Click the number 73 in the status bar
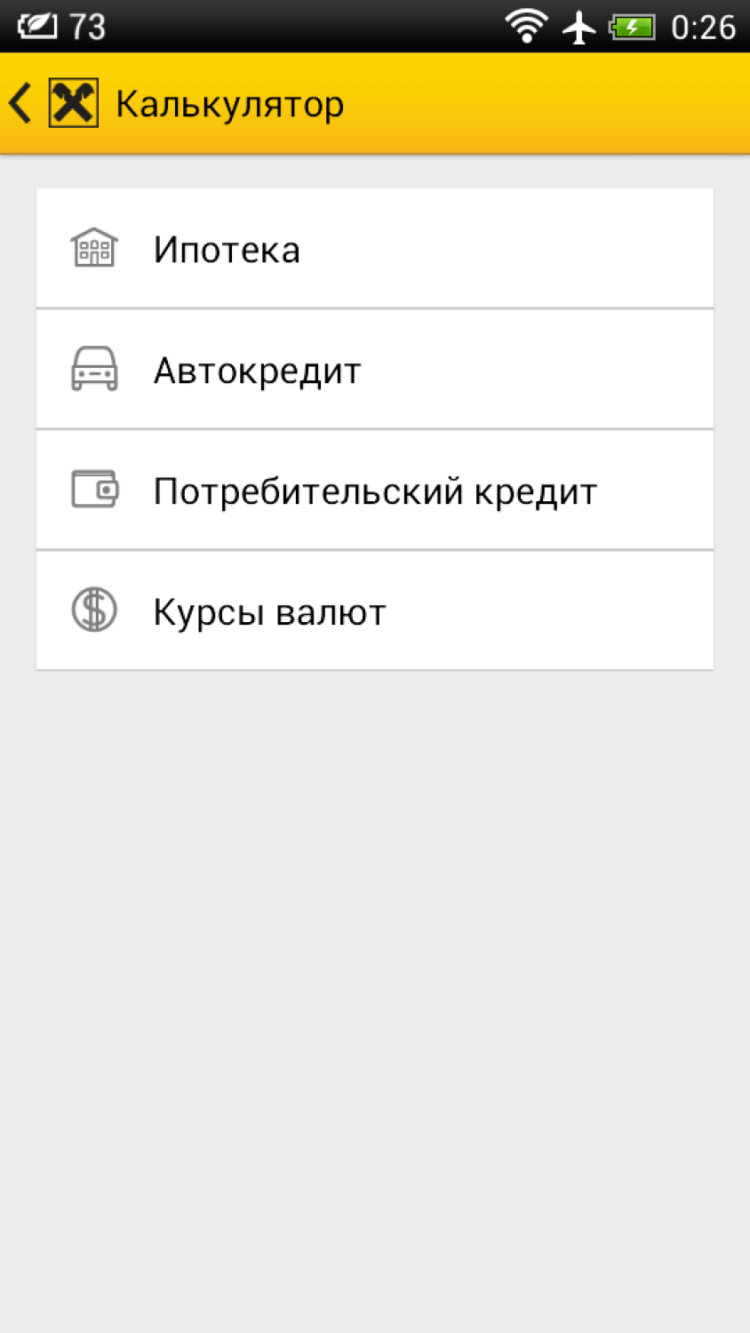Screen dimensions: 750x1333 point(89,26)
